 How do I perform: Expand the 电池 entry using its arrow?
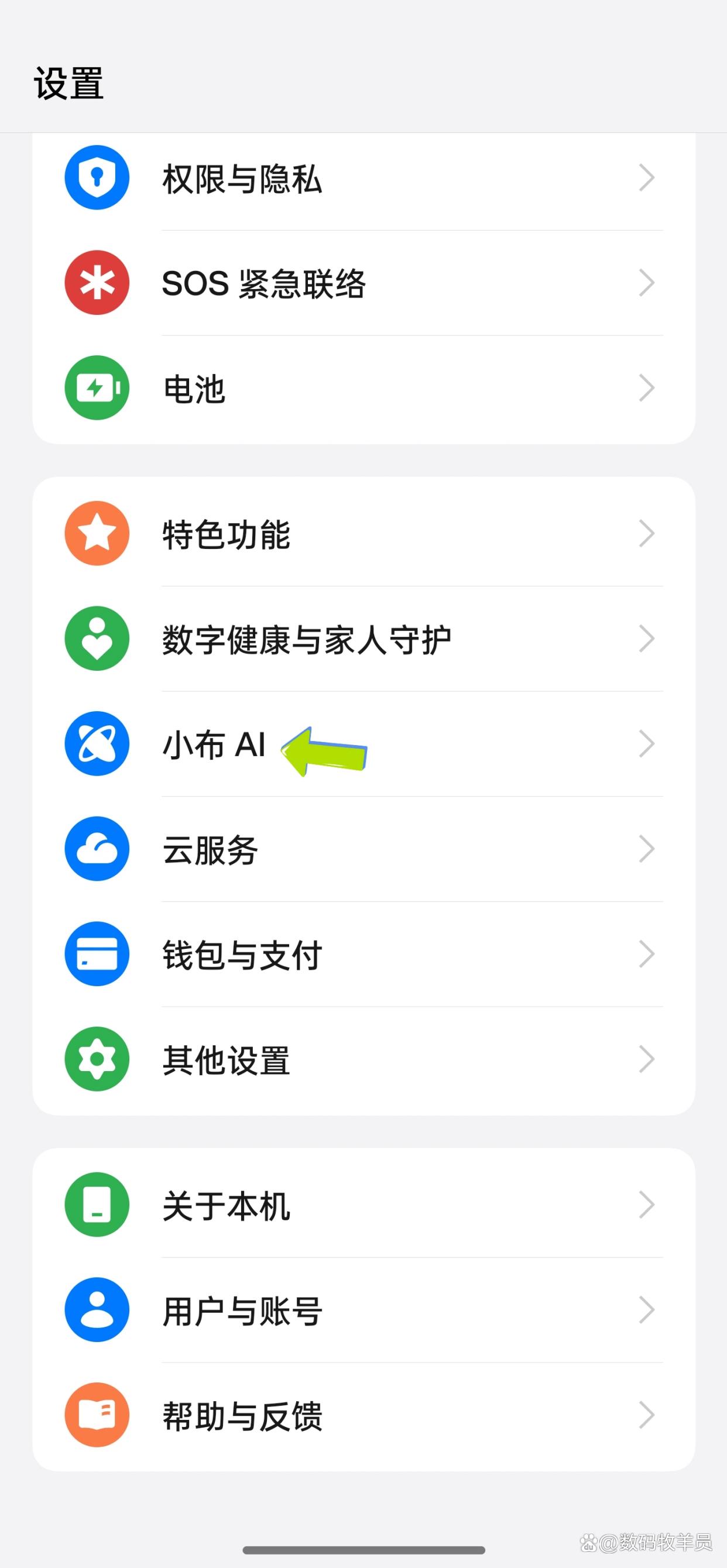(647, 389)
